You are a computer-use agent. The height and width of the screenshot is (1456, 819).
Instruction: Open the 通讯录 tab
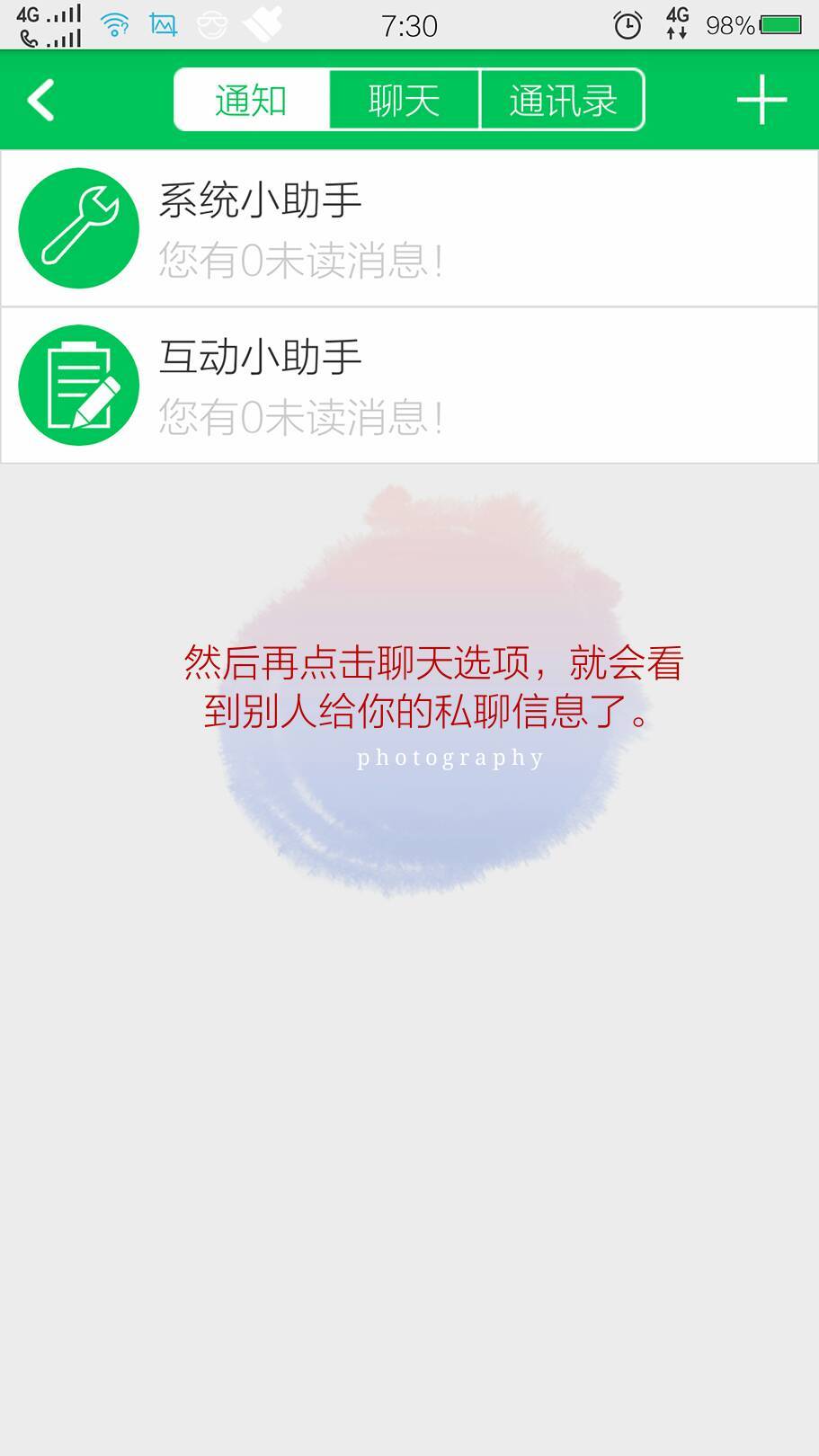[563, 100]
